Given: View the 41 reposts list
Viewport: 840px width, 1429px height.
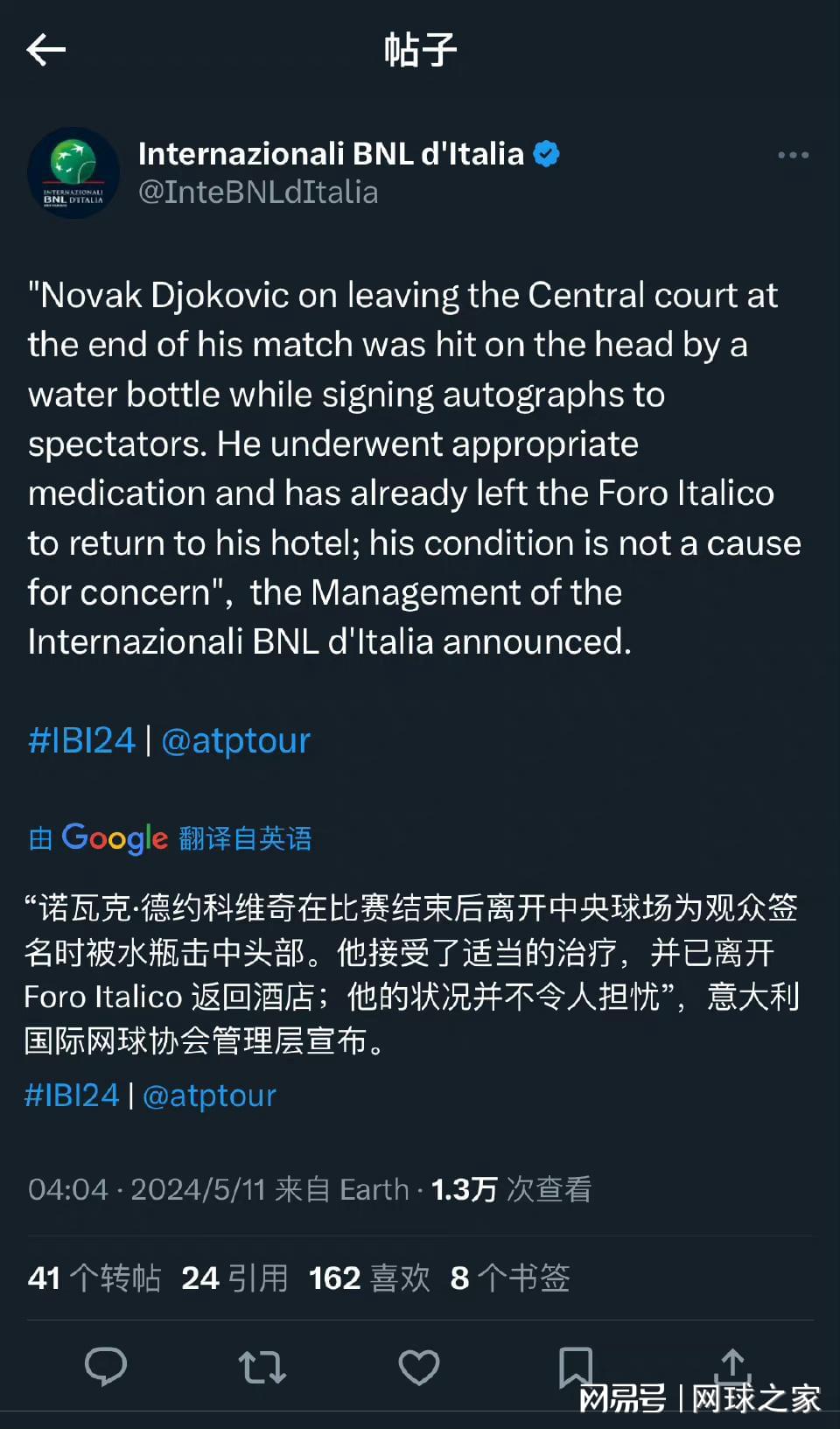Looking at the screenshot, I should (94, 1278).
